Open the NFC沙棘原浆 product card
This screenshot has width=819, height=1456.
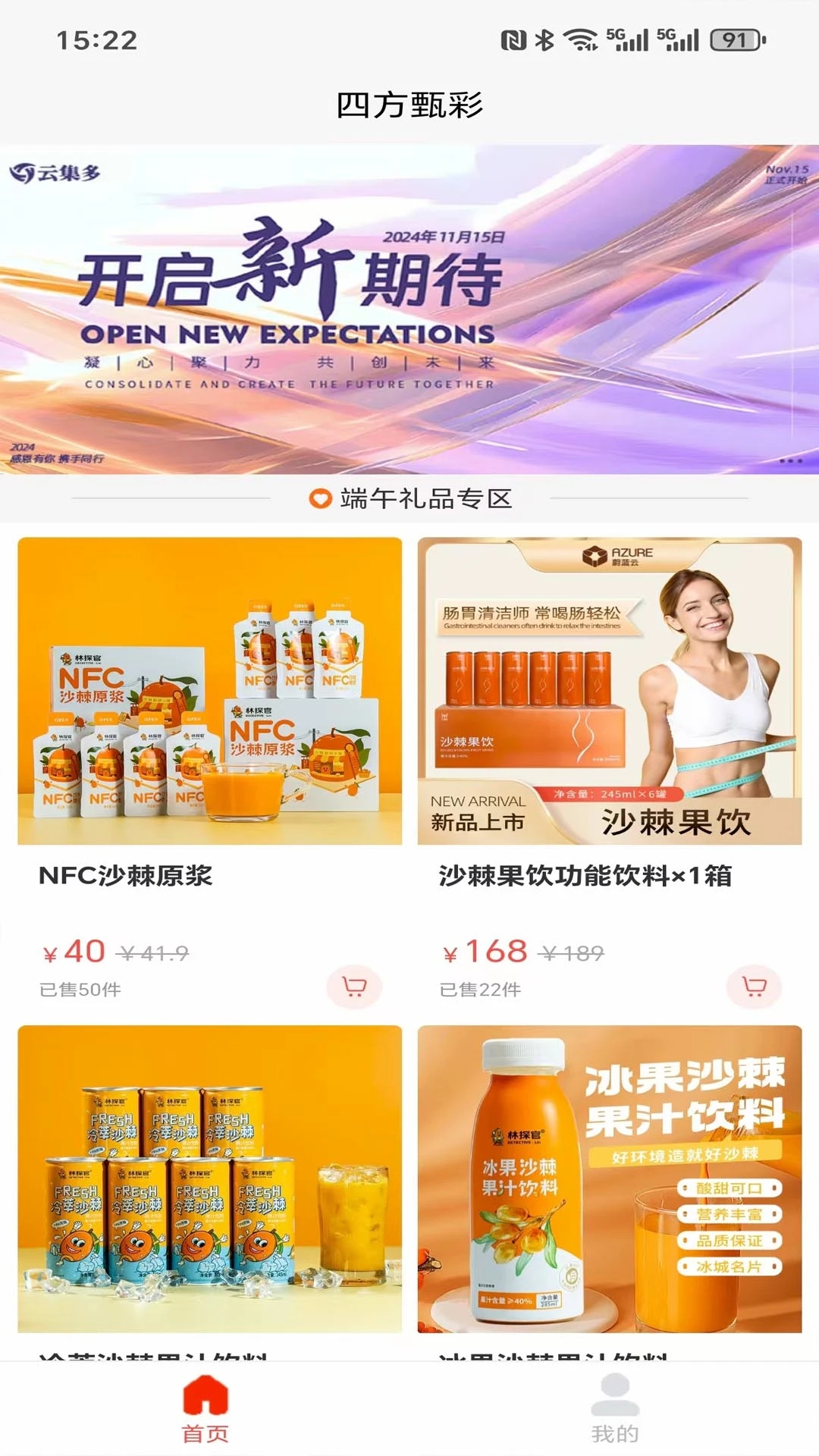(210, 692)
